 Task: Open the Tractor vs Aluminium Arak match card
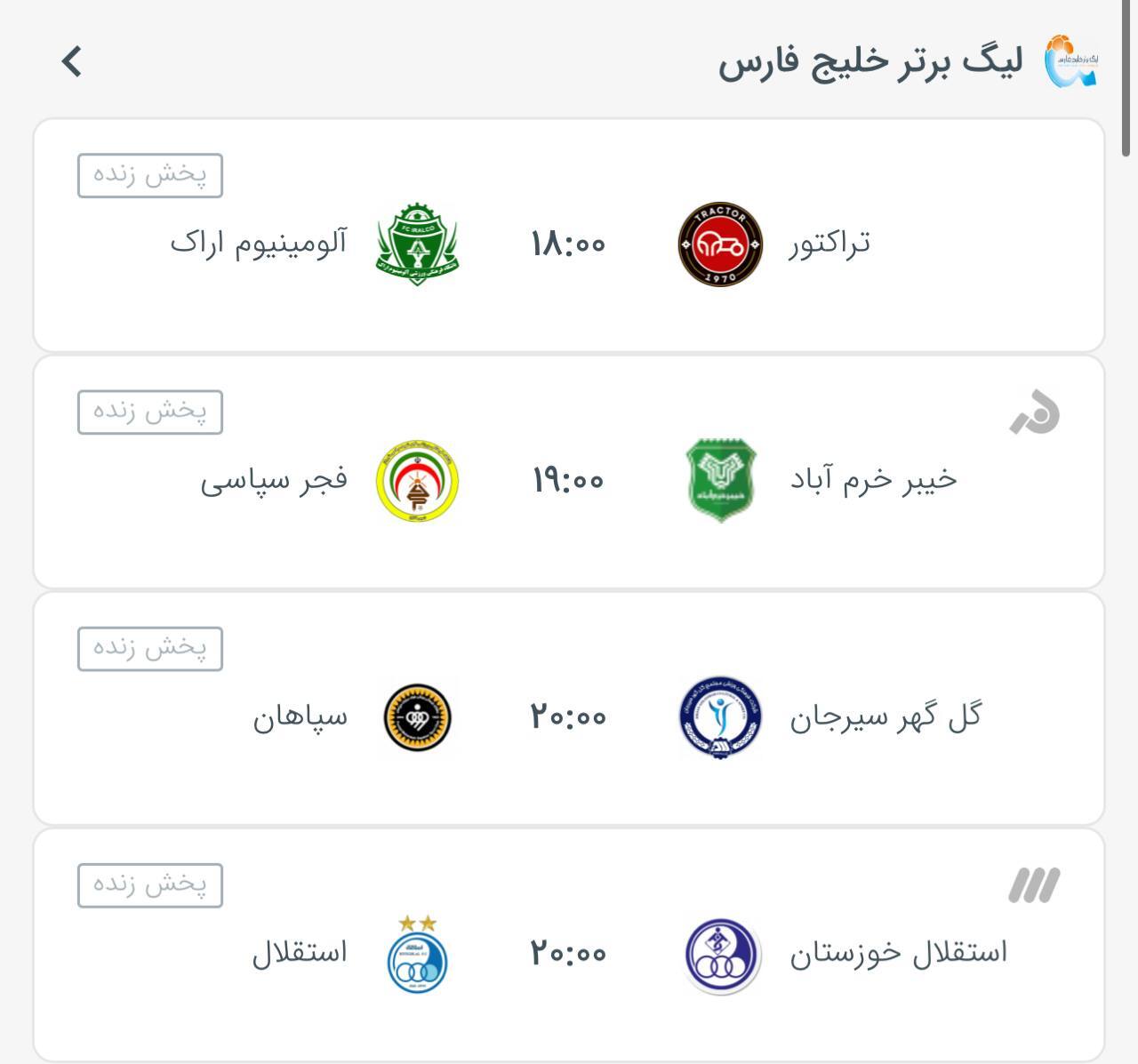tap(568, 244)
